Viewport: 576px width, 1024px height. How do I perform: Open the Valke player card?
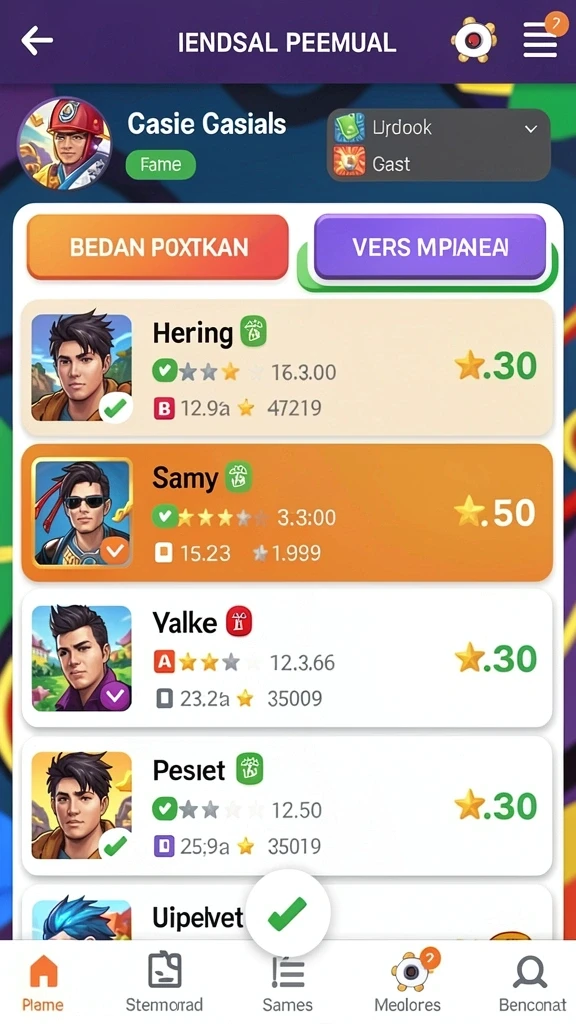[x=287, y=659]
